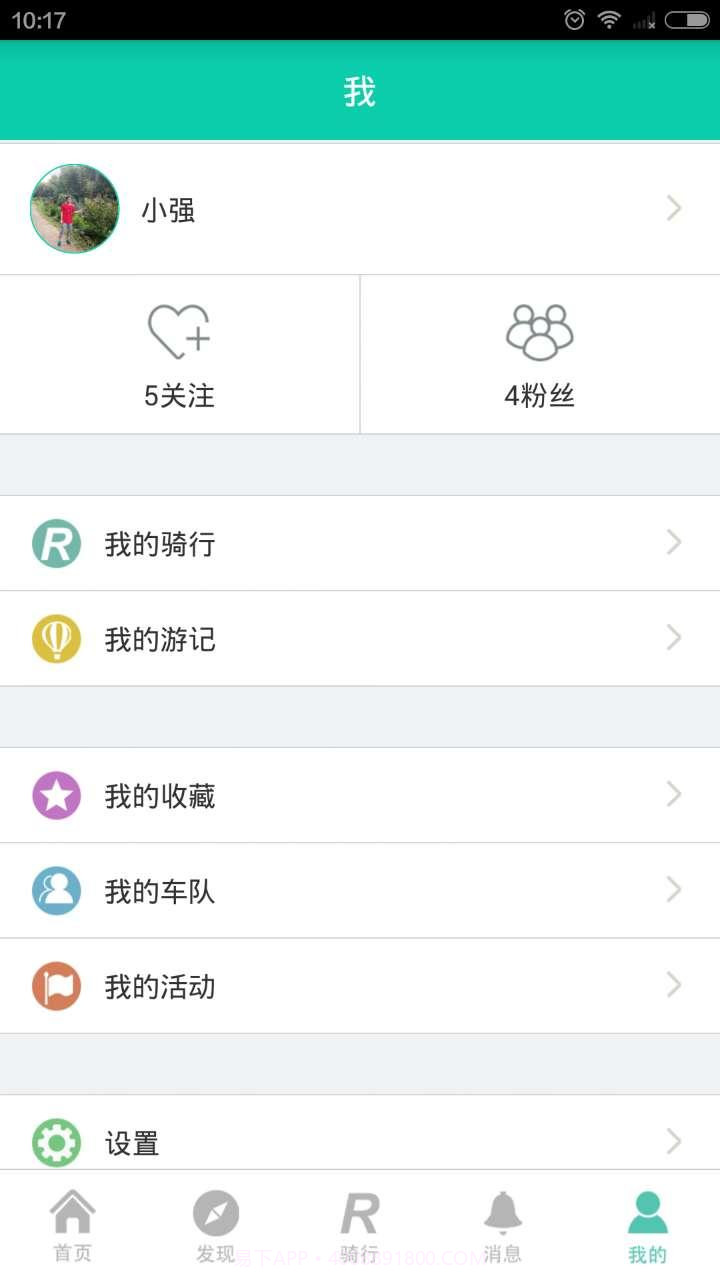The image size is (720, 1280).
Task: Go to the 首页 home tab
Action: click(x=72, y=1220)
